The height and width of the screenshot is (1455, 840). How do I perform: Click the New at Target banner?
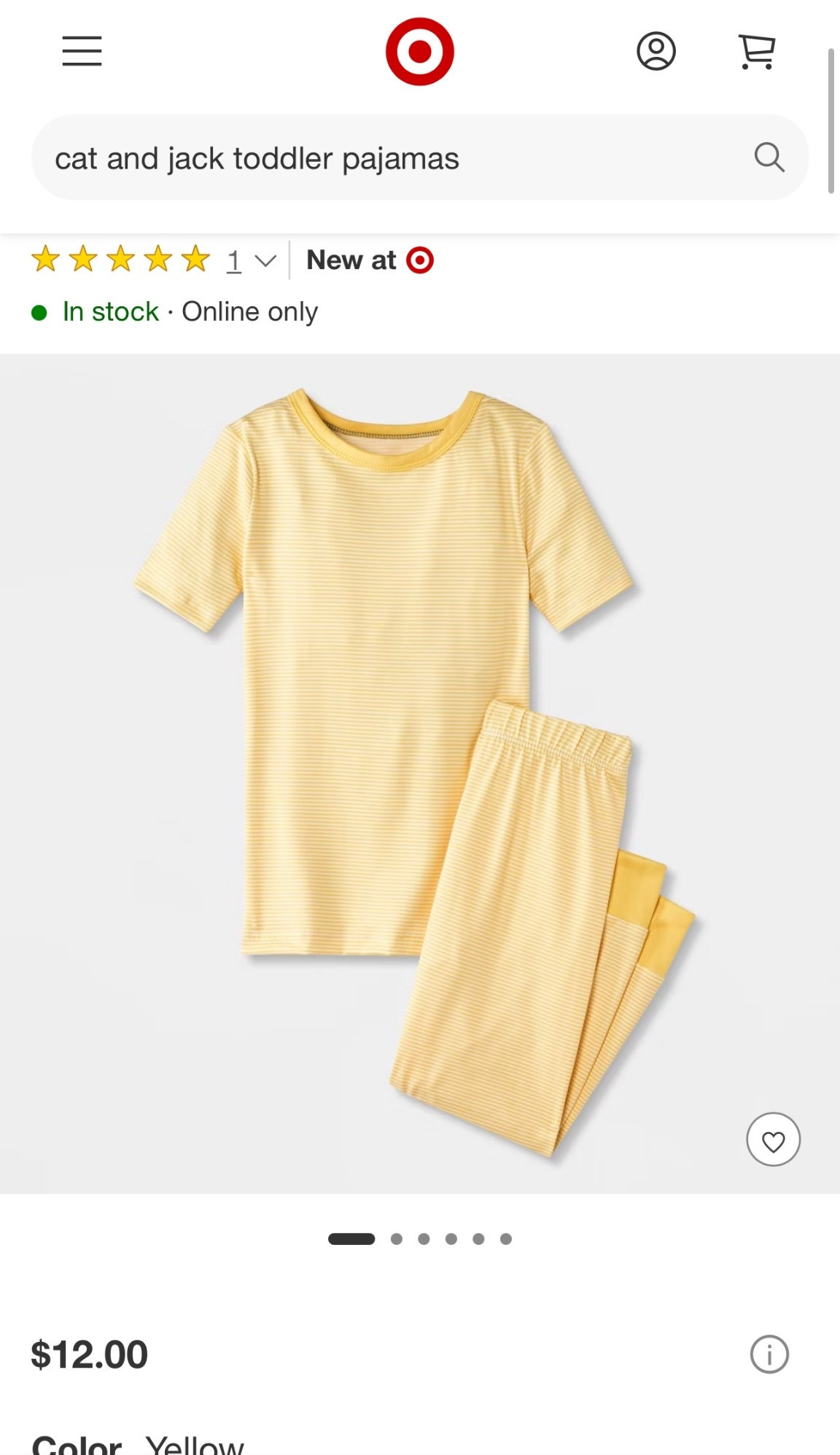click(368, 260)
